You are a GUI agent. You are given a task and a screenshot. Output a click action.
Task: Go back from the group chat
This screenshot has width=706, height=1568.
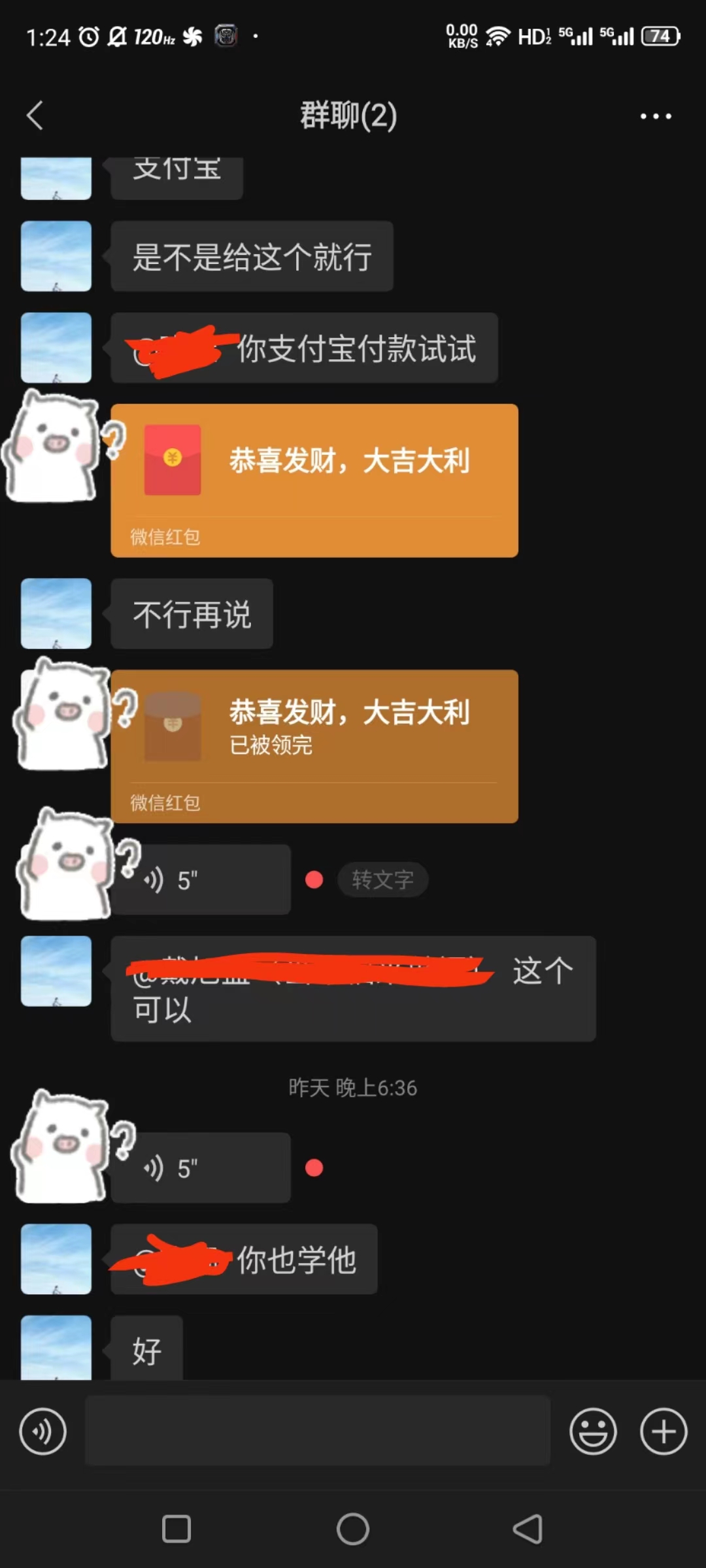tap(35, 116)
